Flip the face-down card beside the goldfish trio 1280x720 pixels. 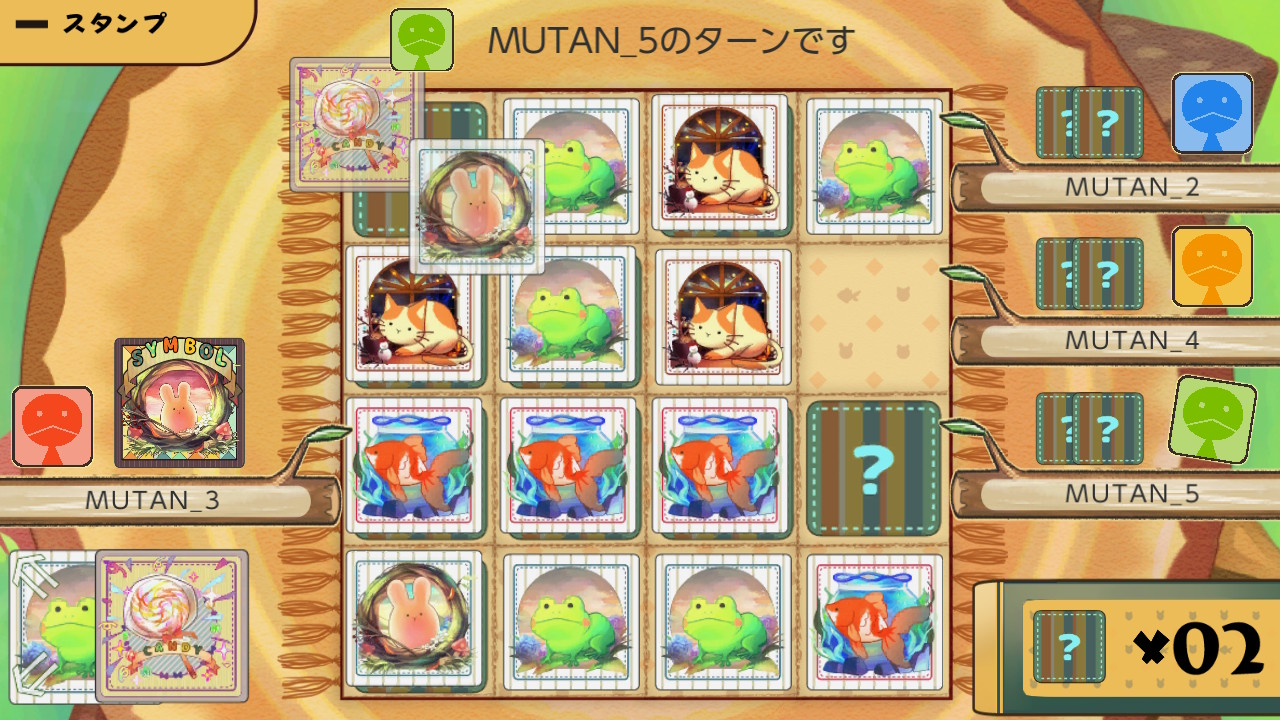[873, 467]
